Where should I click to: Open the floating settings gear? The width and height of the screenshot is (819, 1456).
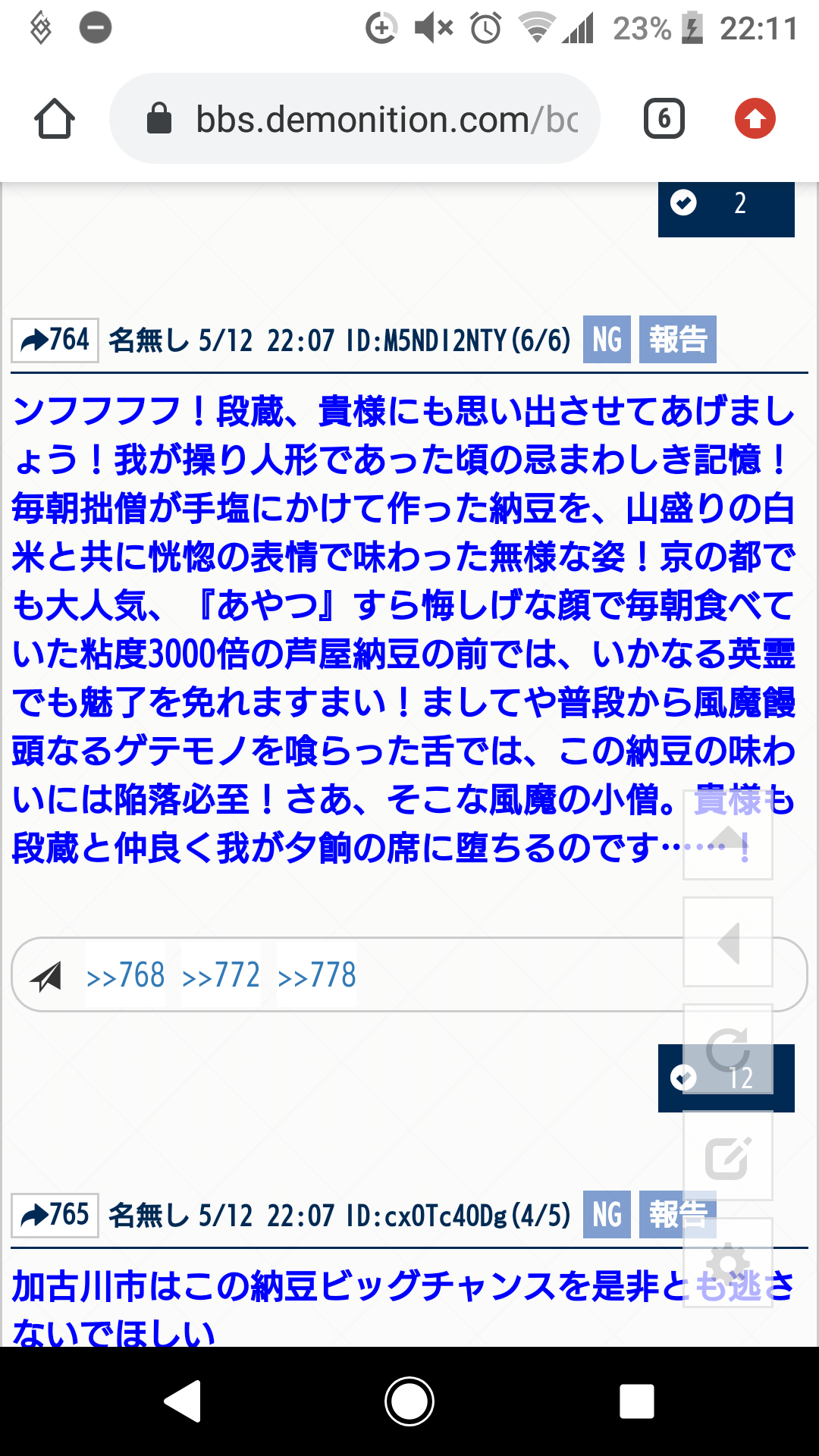point(728,1263)
